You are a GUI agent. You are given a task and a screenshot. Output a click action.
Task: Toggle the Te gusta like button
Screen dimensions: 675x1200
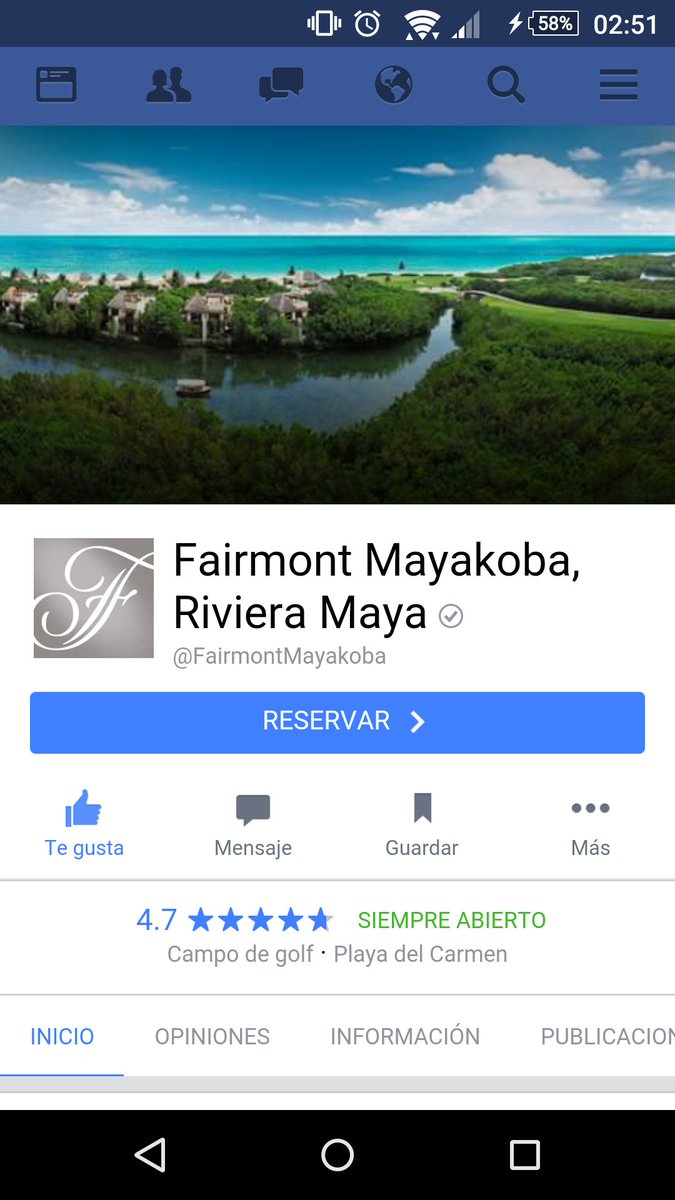84,824
